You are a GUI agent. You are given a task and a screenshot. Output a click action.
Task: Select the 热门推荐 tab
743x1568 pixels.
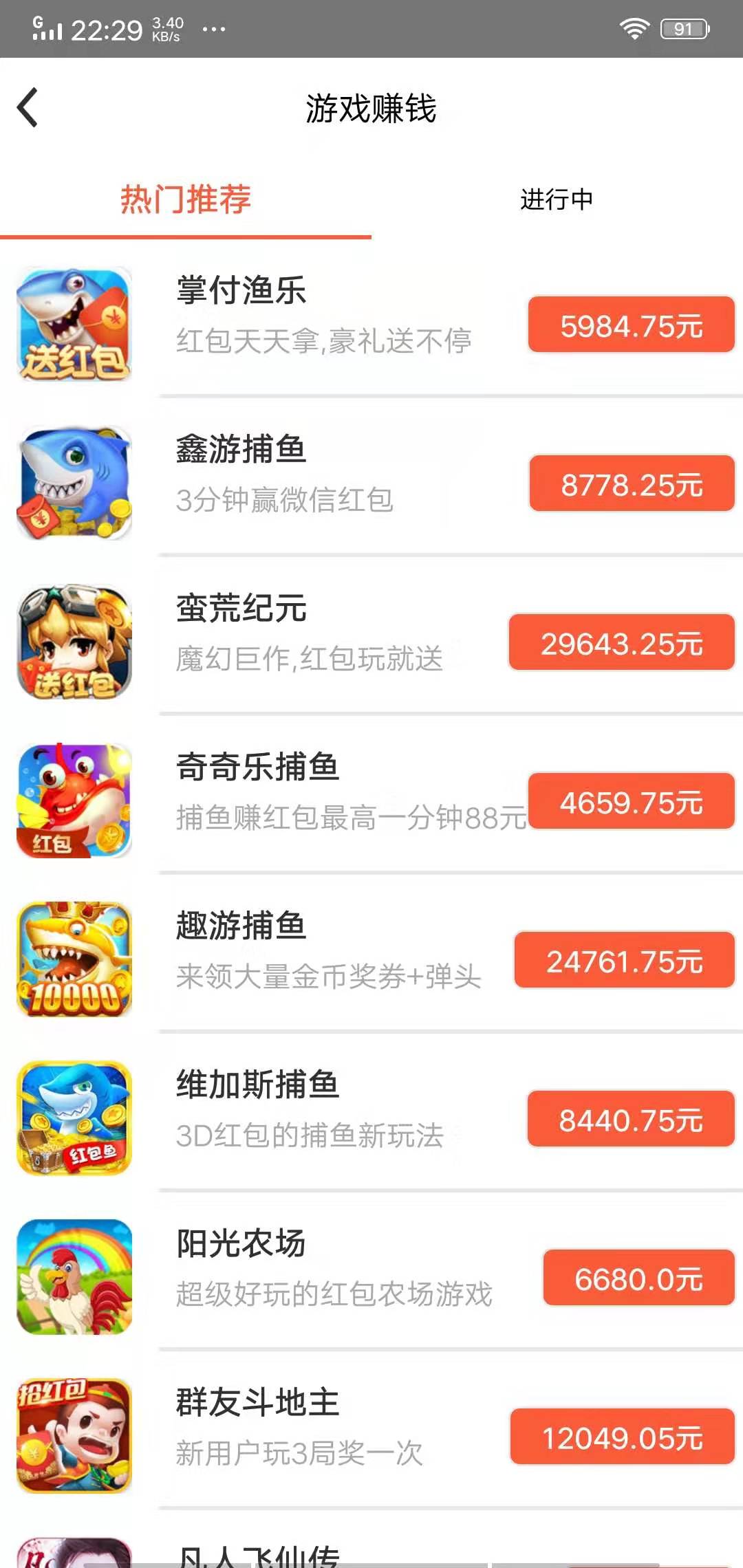186,199
